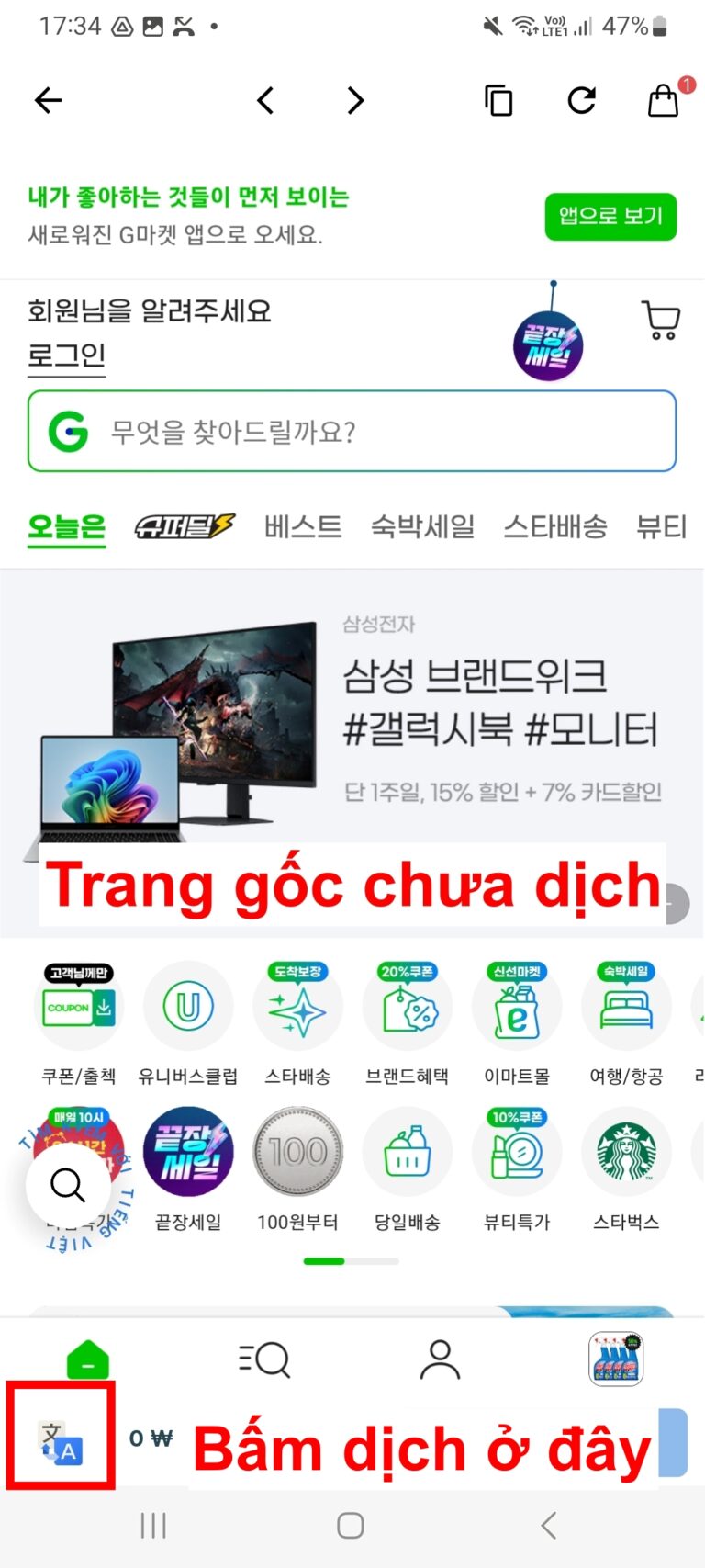Tap the 앱으로 보기 green button
The height and width of the screenshot is (1568, 705).
(x=610, y=217)
